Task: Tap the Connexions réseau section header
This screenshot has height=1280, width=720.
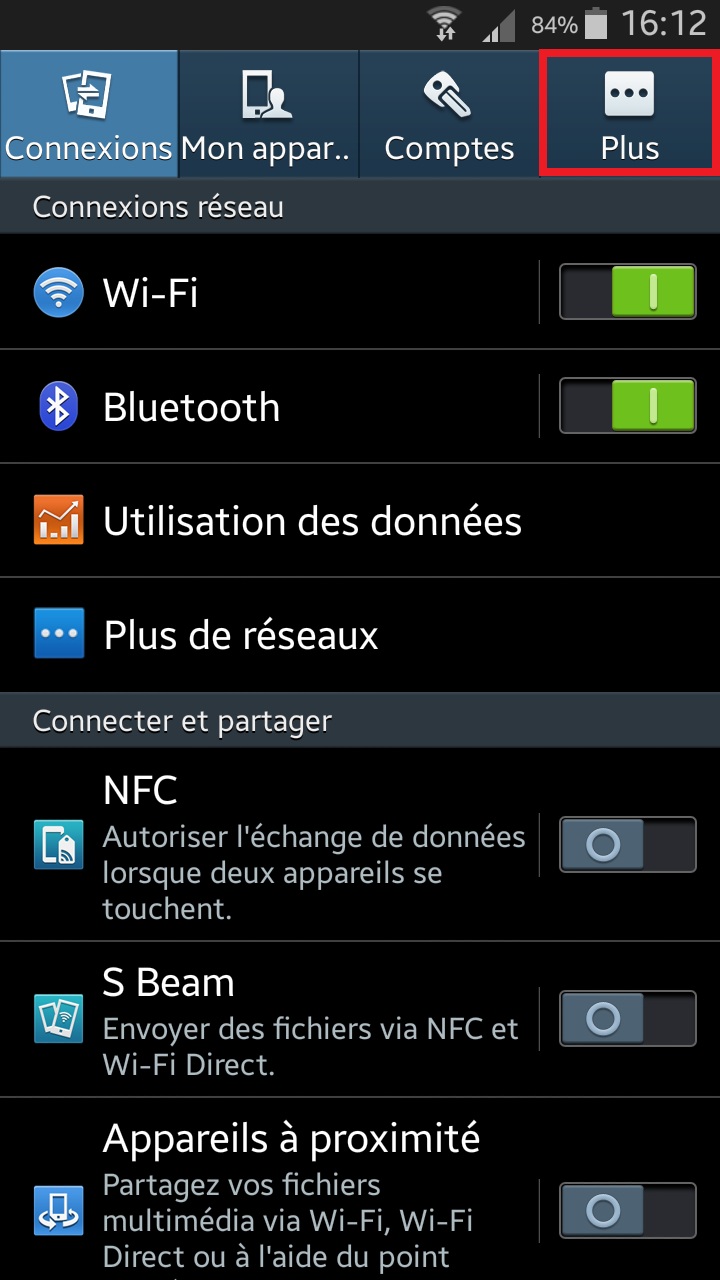Action: (155, 206)
